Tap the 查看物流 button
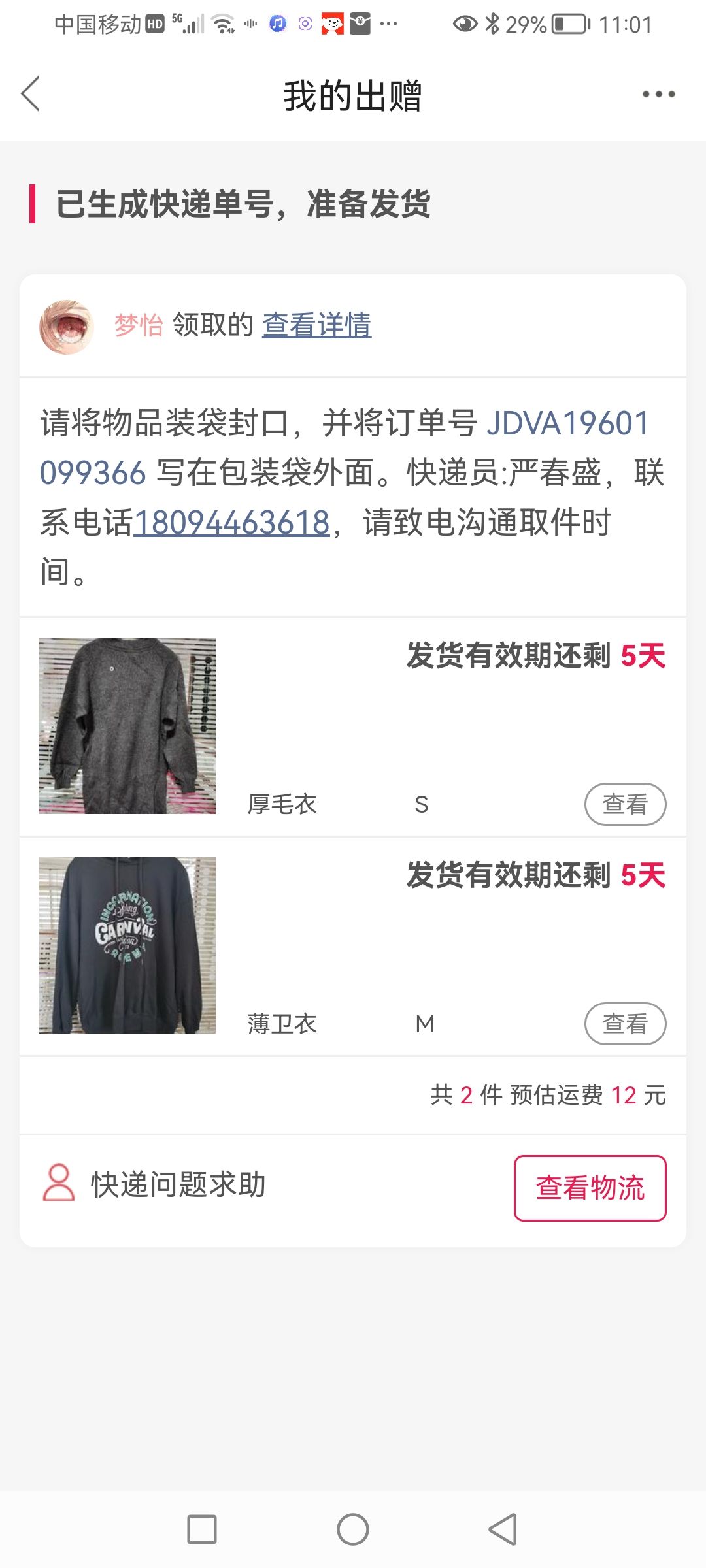 pos(590,1188)
